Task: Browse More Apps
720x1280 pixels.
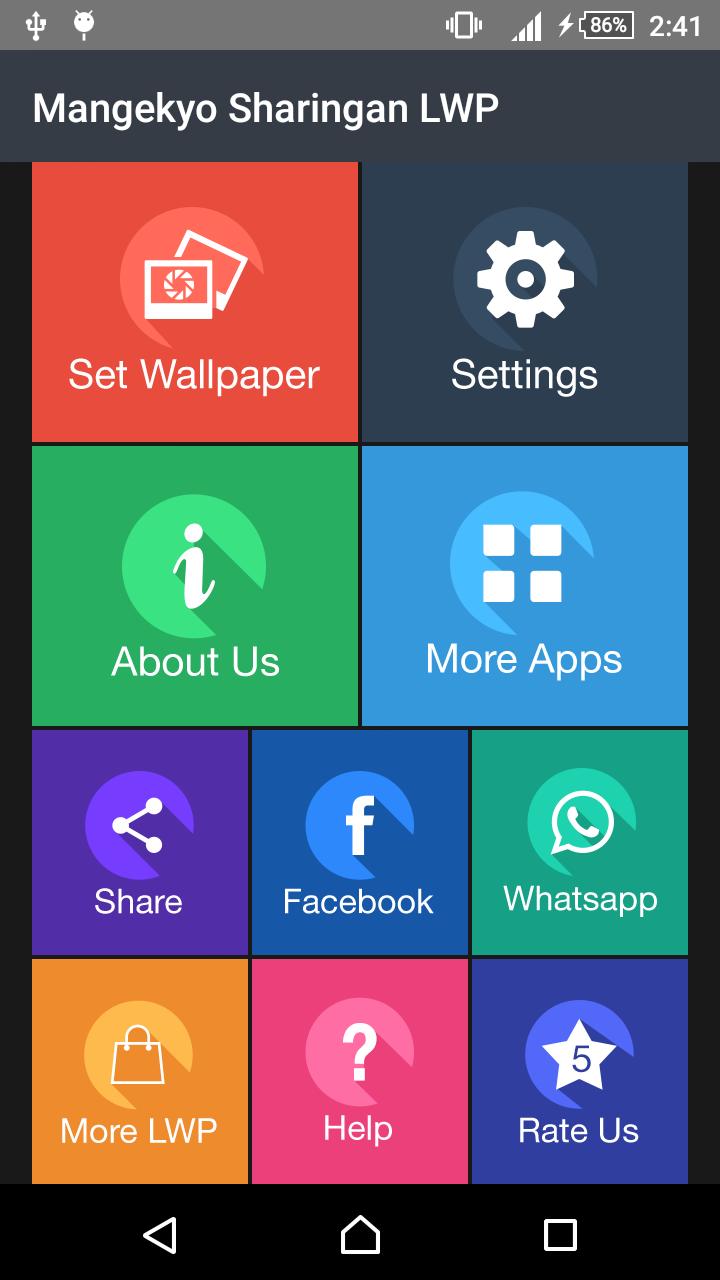Action: click(x=525, y=586)
